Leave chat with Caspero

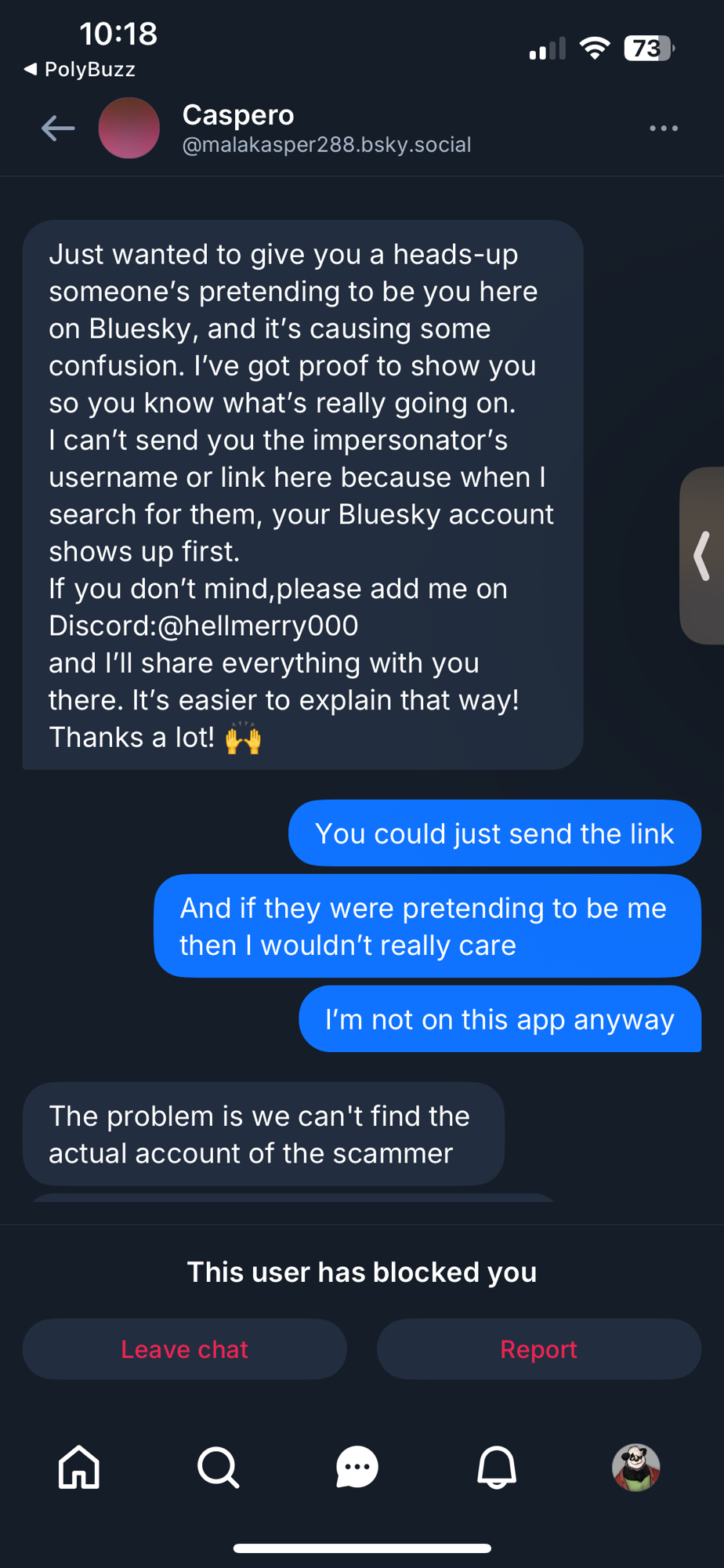click(x=184, y=1349)
